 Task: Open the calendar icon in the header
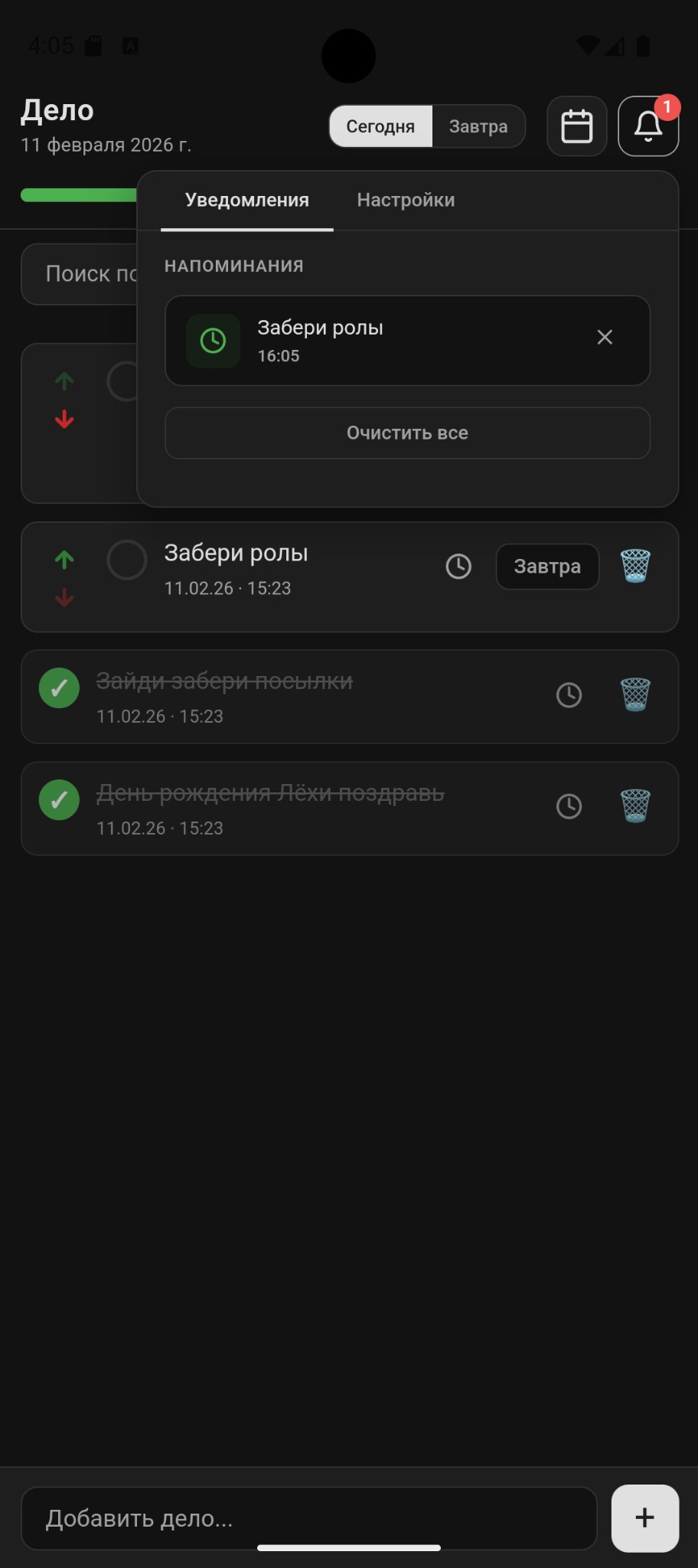576,126
